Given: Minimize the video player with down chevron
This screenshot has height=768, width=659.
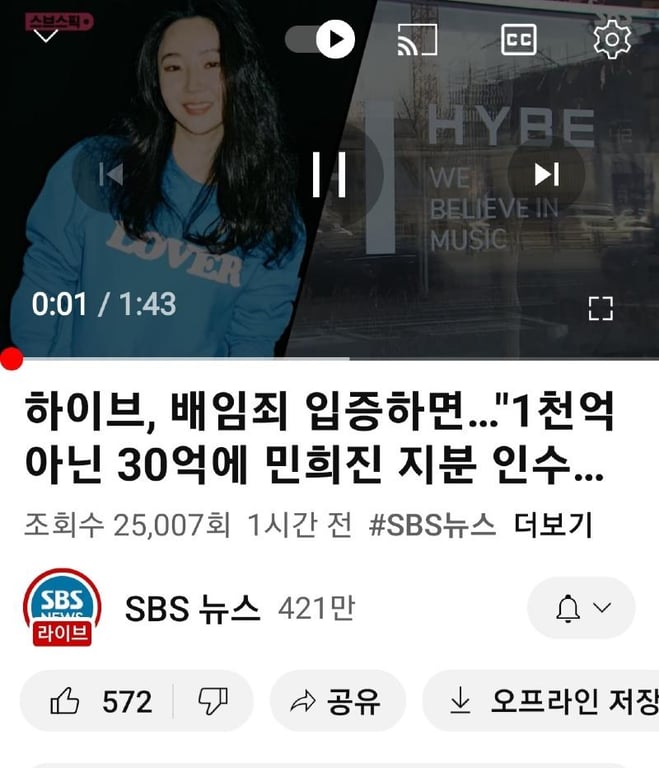Looking at the screenshot, I should click(46, 36).
